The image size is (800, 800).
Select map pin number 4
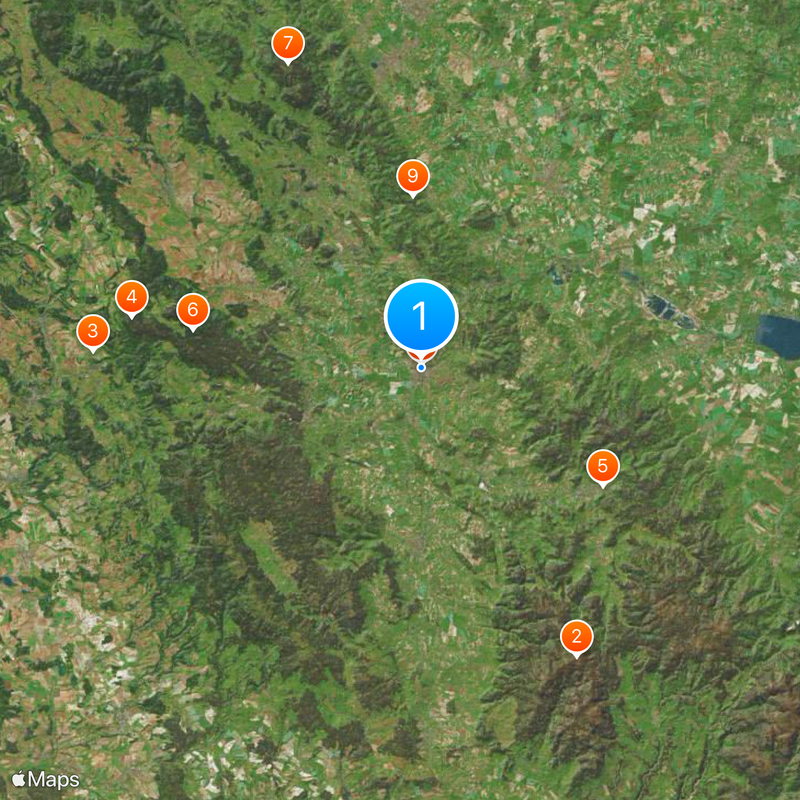coord(131,297)
